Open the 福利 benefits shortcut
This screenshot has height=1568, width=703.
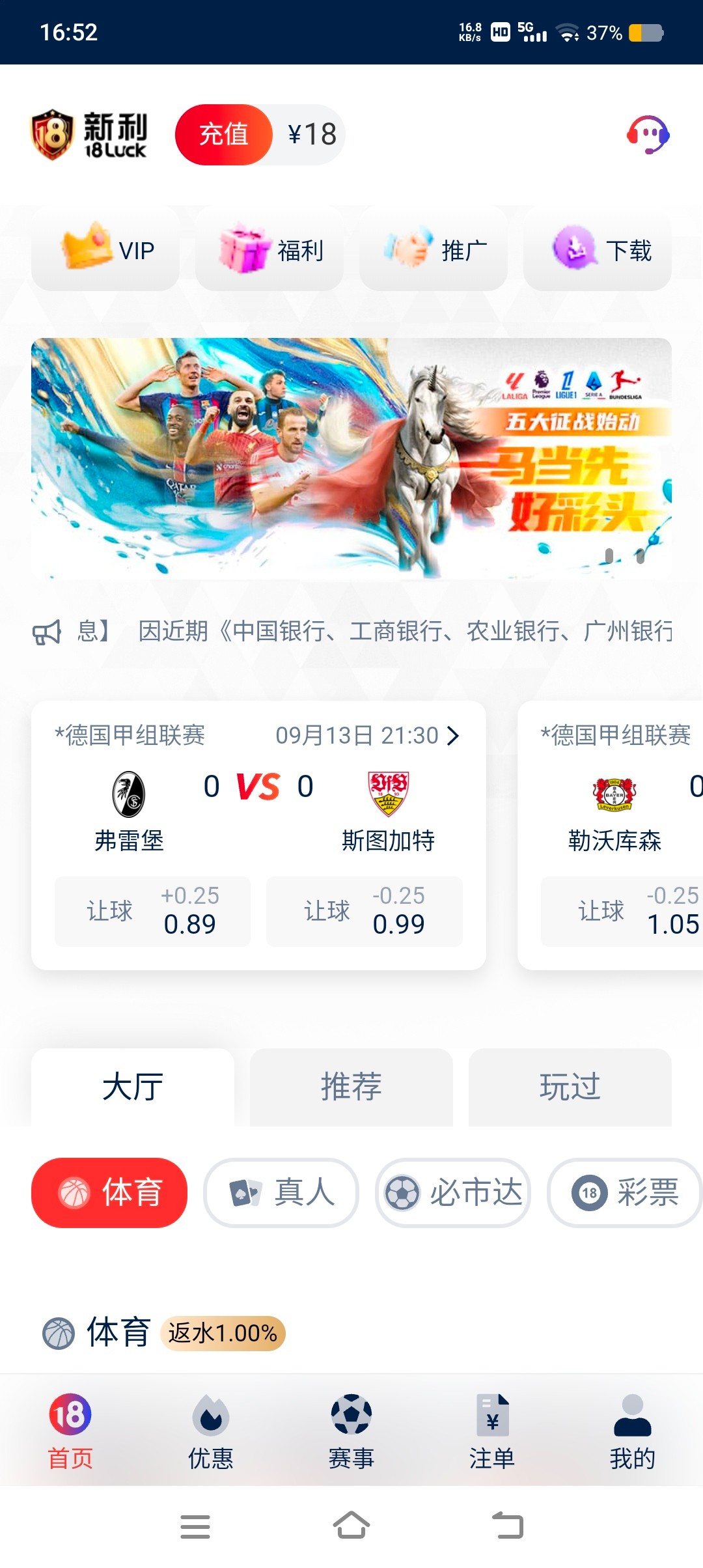(x=269, y=250)
